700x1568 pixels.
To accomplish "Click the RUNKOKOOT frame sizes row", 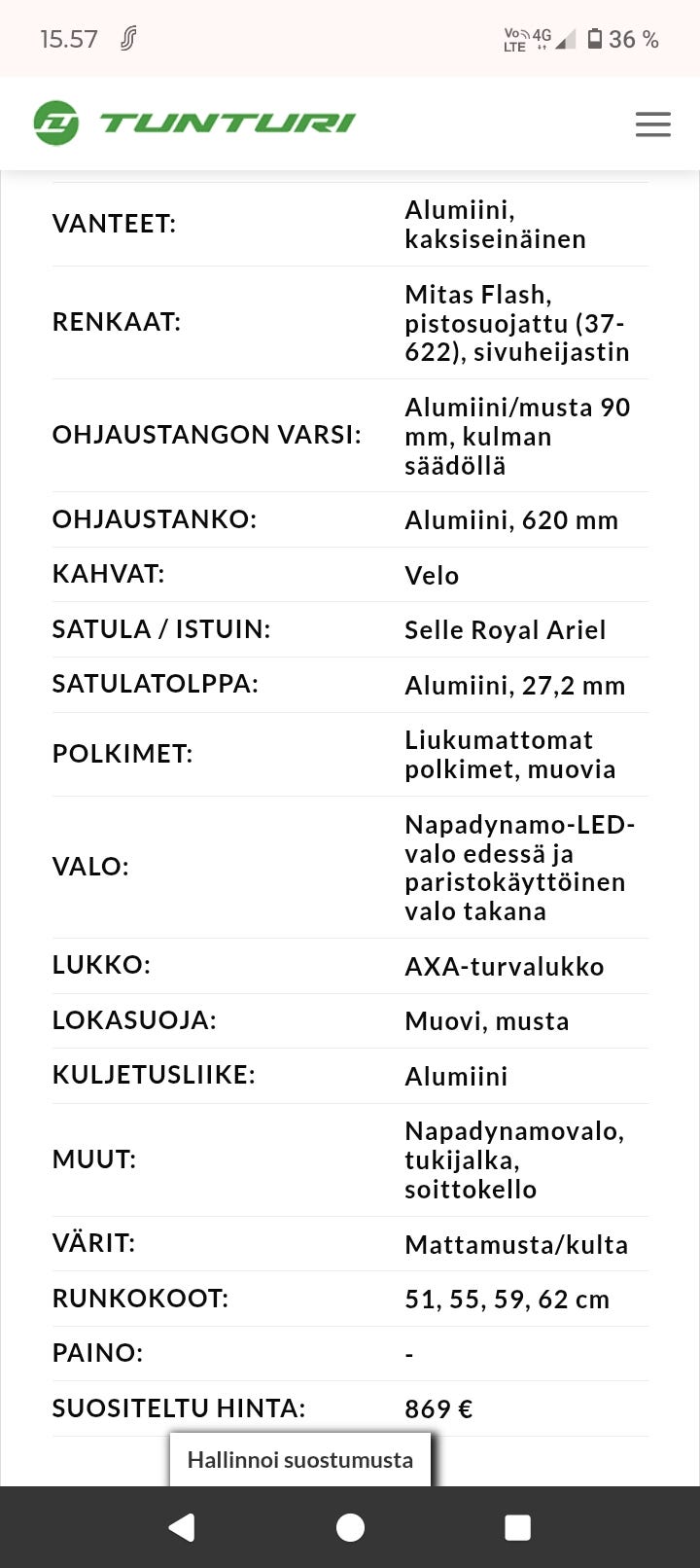I will (x=350, y=1298).
